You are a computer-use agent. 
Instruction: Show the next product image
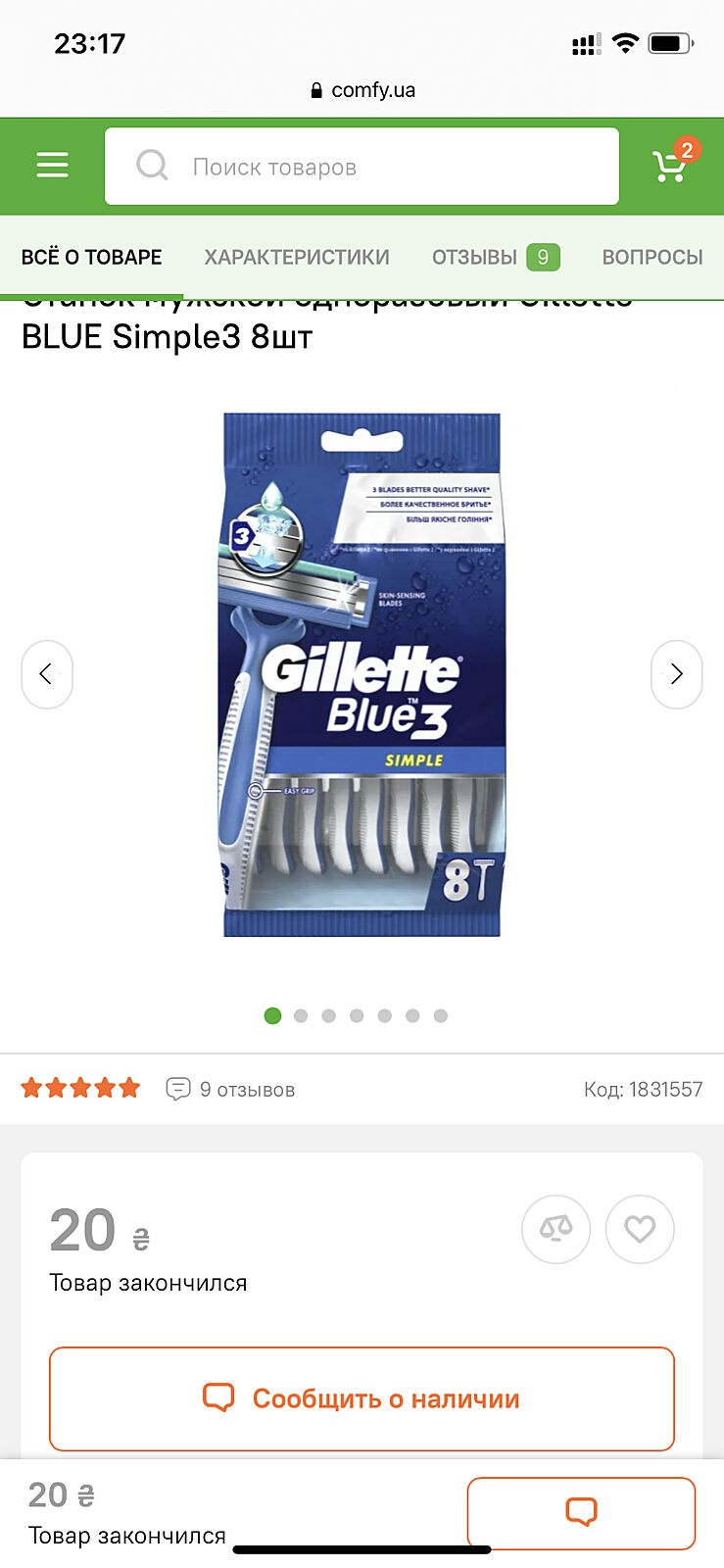(676, 674)
